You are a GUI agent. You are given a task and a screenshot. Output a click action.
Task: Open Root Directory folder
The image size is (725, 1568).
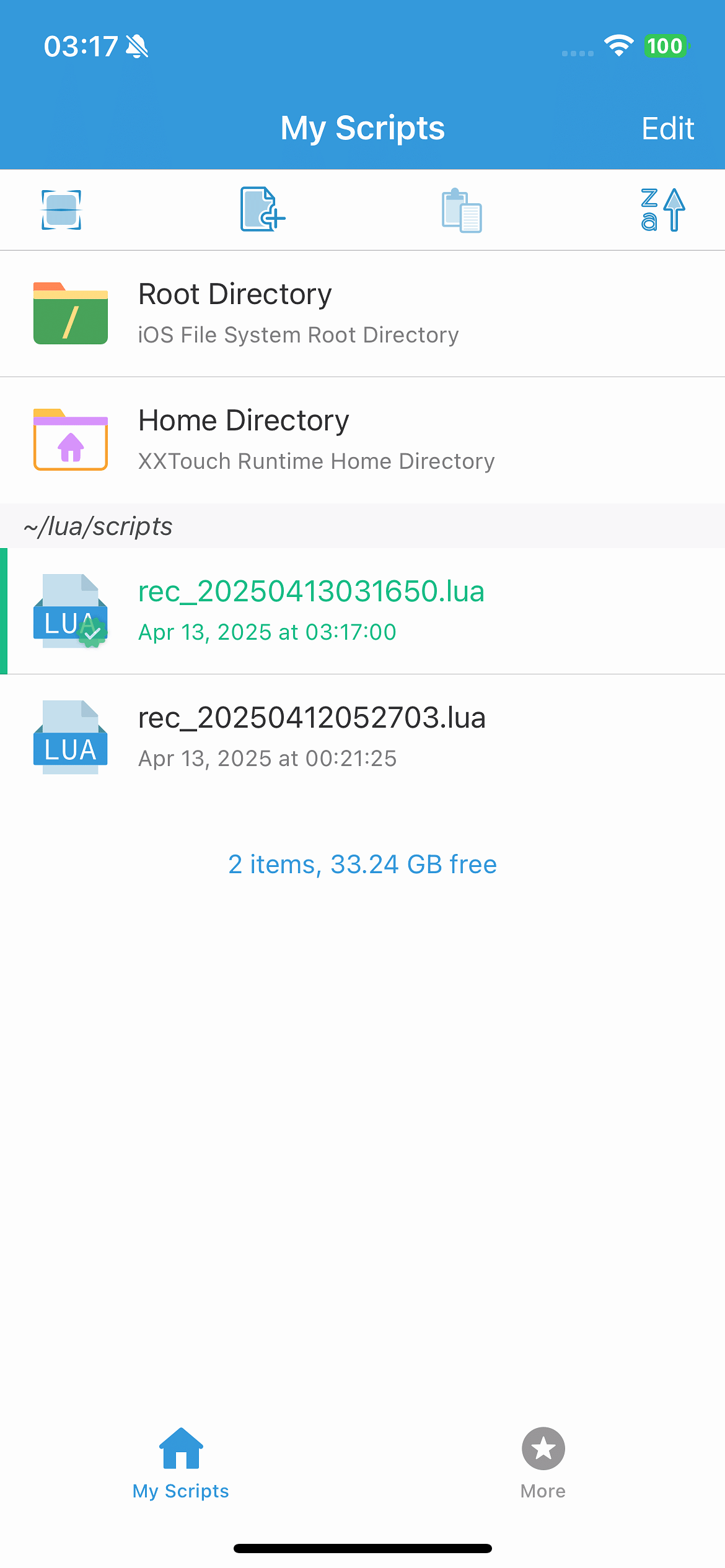[x=362, y=314]
